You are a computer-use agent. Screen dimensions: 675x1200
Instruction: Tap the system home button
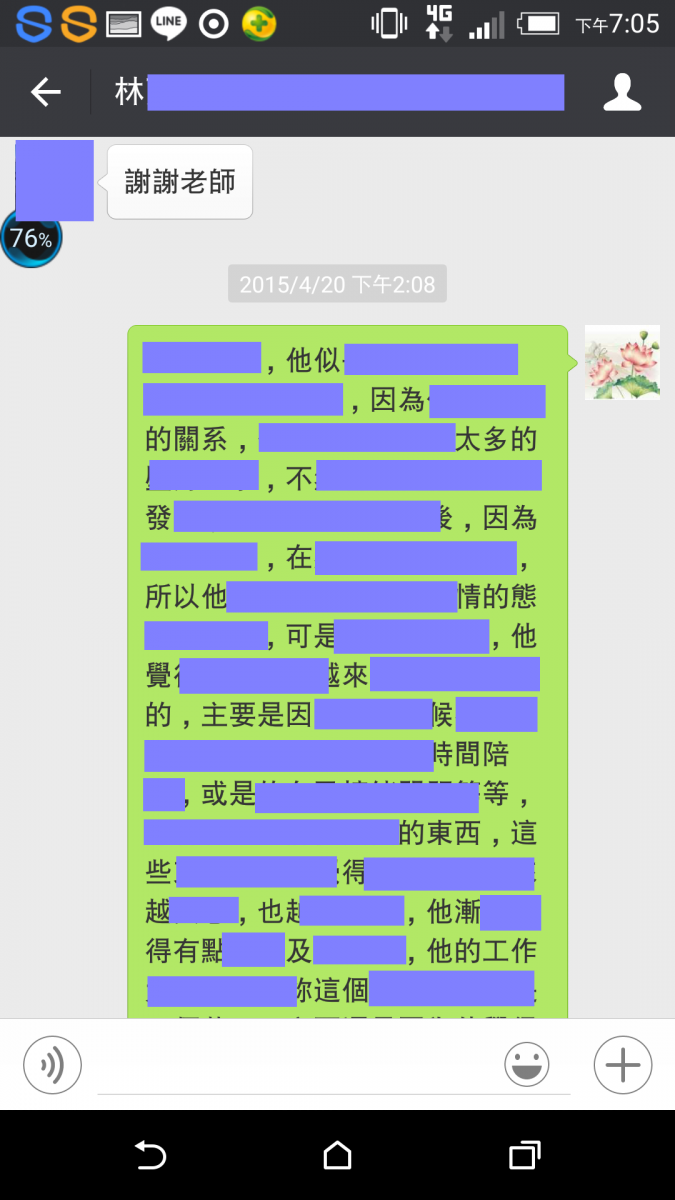click(337, 1156)
